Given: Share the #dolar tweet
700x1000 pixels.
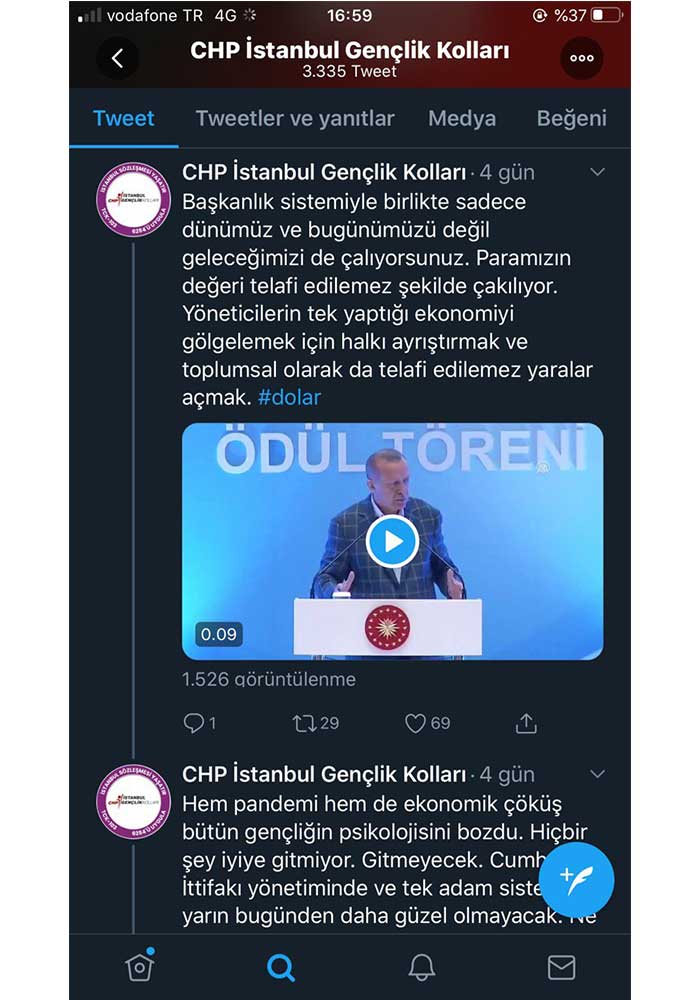Looking at the screenshot, I should tap(526, 723).
